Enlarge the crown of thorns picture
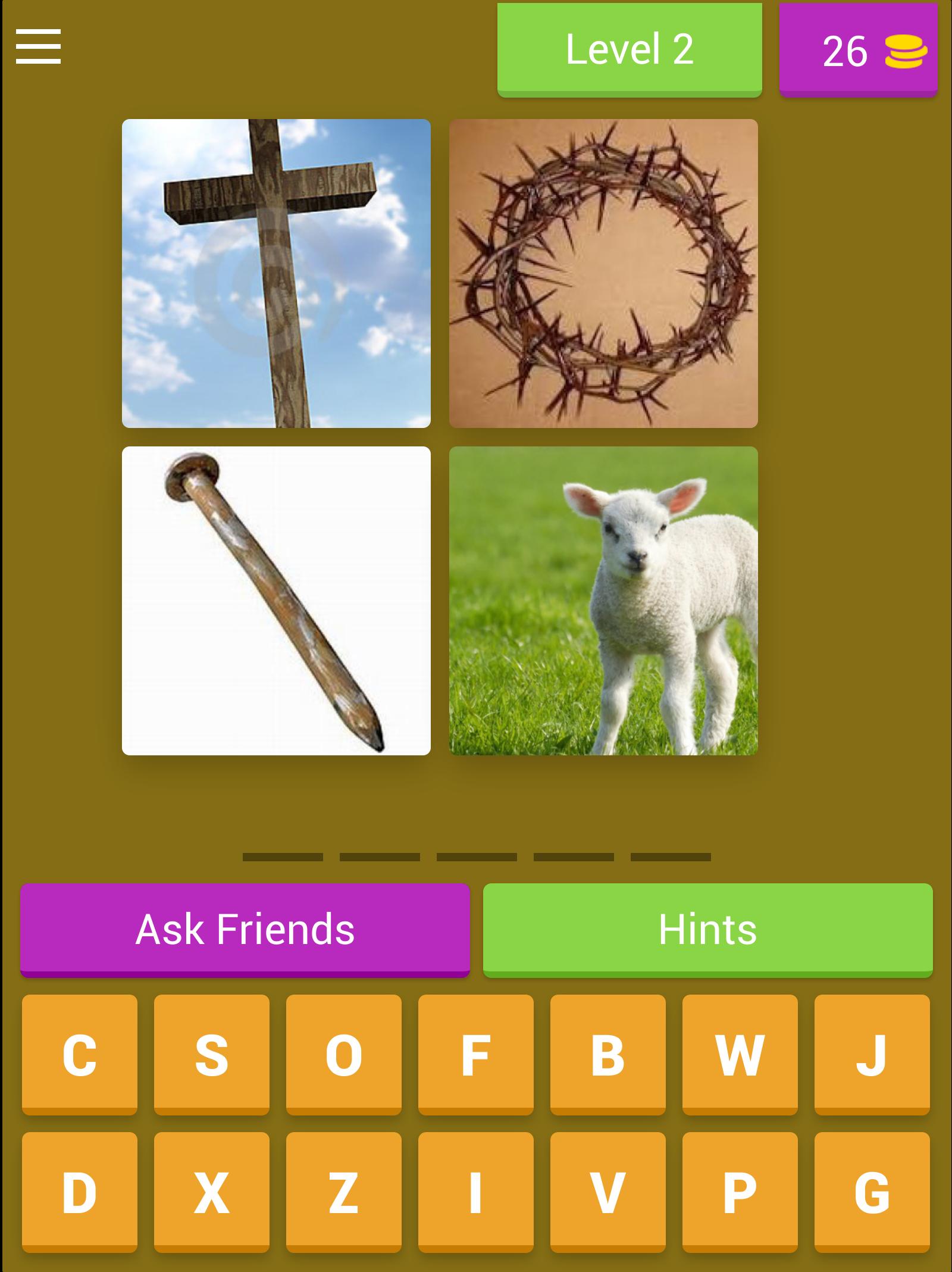952x1272 pixels. 603,273
